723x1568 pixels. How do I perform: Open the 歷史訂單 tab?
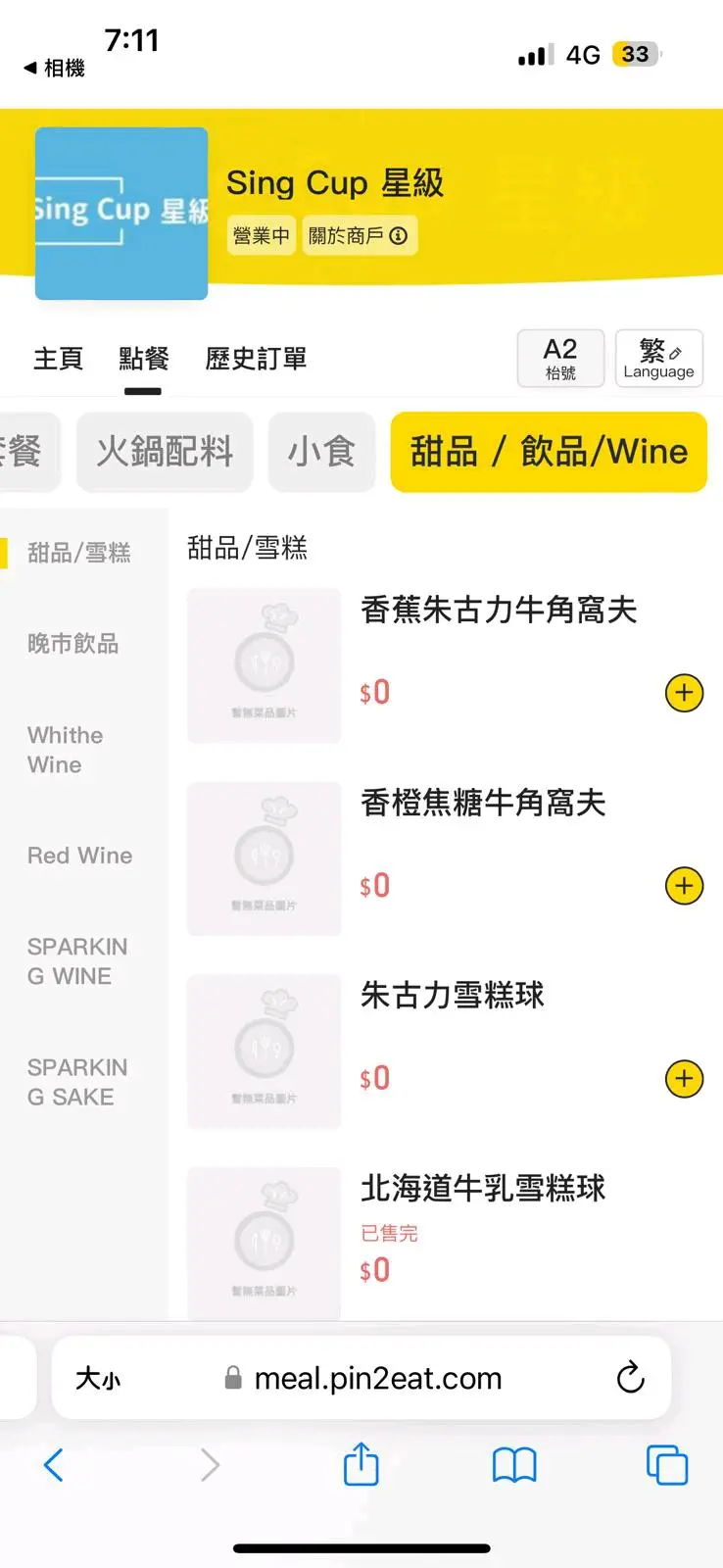(256, 359)
